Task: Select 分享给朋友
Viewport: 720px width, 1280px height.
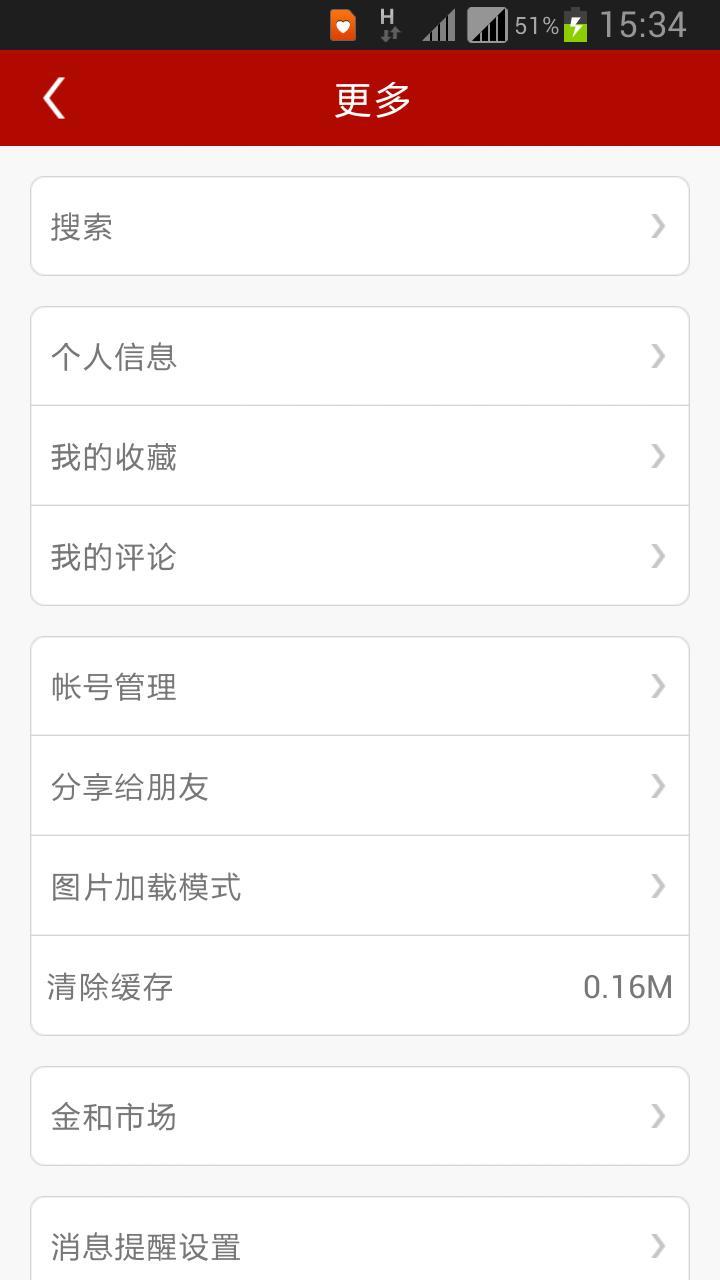Action: [x=360, y=786]
